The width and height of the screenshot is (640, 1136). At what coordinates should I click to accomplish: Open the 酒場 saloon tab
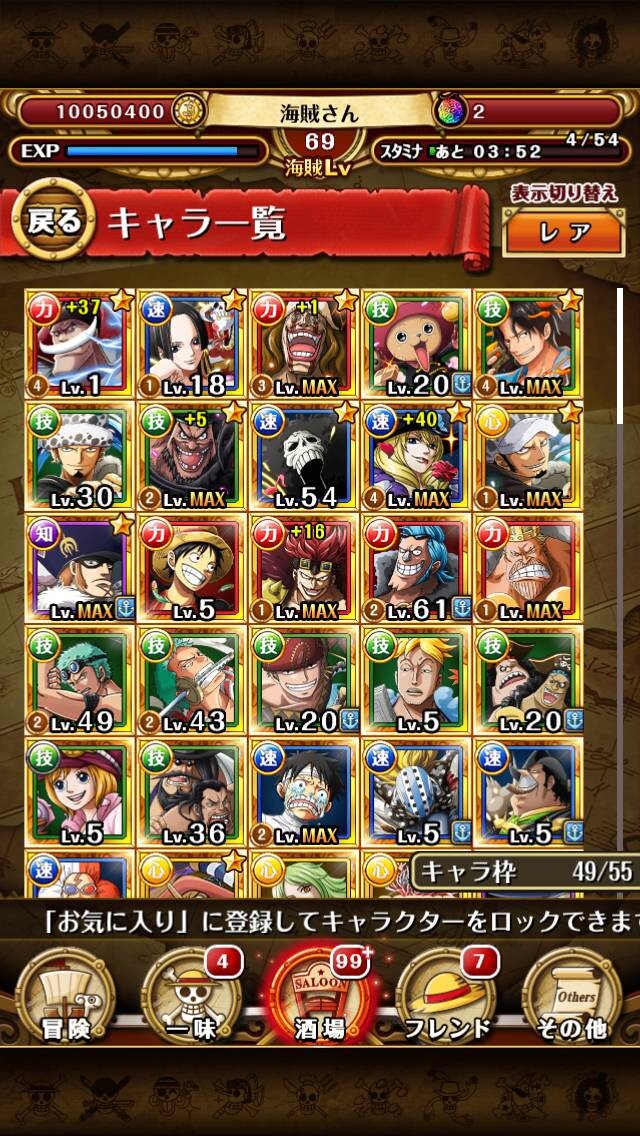pyautogui.click(x=320, y=994)
